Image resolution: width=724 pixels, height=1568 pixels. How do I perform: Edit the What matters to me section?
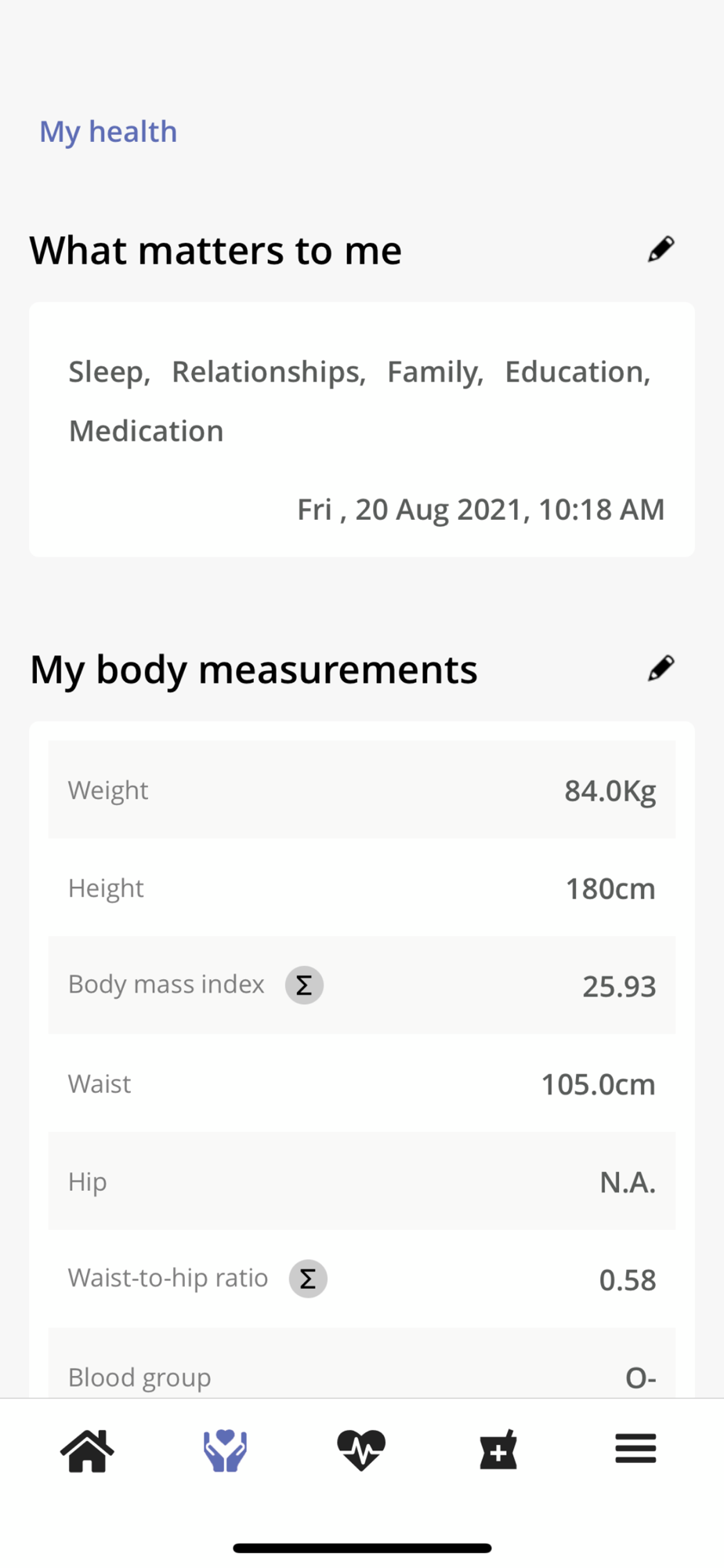661,249
